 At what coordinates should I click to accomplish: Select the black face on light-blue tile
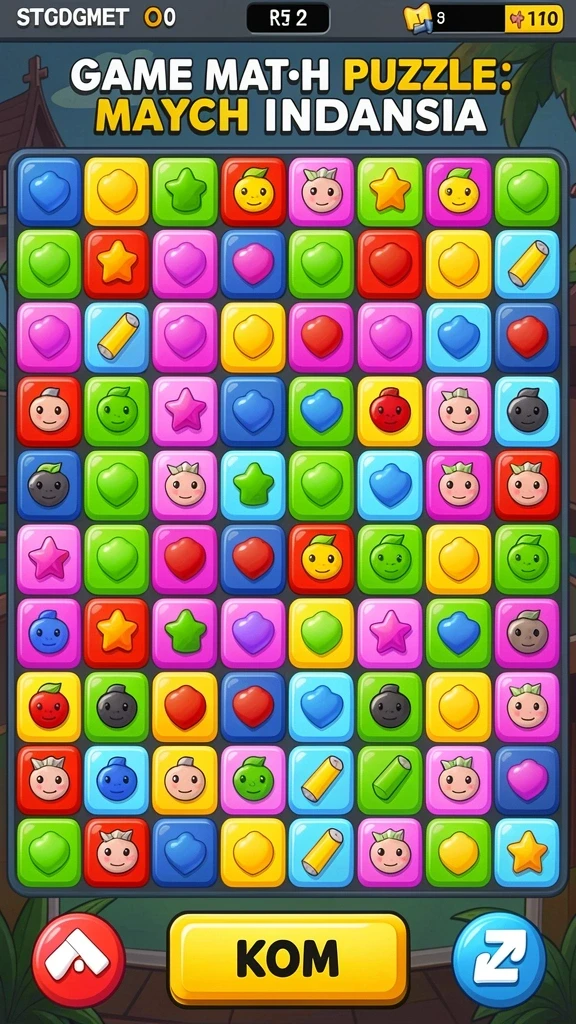click(x=527, y=411)
